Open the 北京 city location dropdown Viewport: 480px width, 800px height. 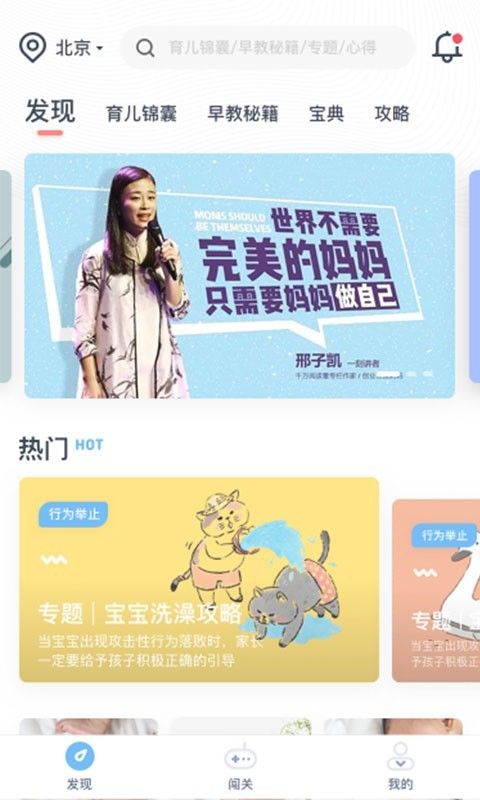point(61,48)
